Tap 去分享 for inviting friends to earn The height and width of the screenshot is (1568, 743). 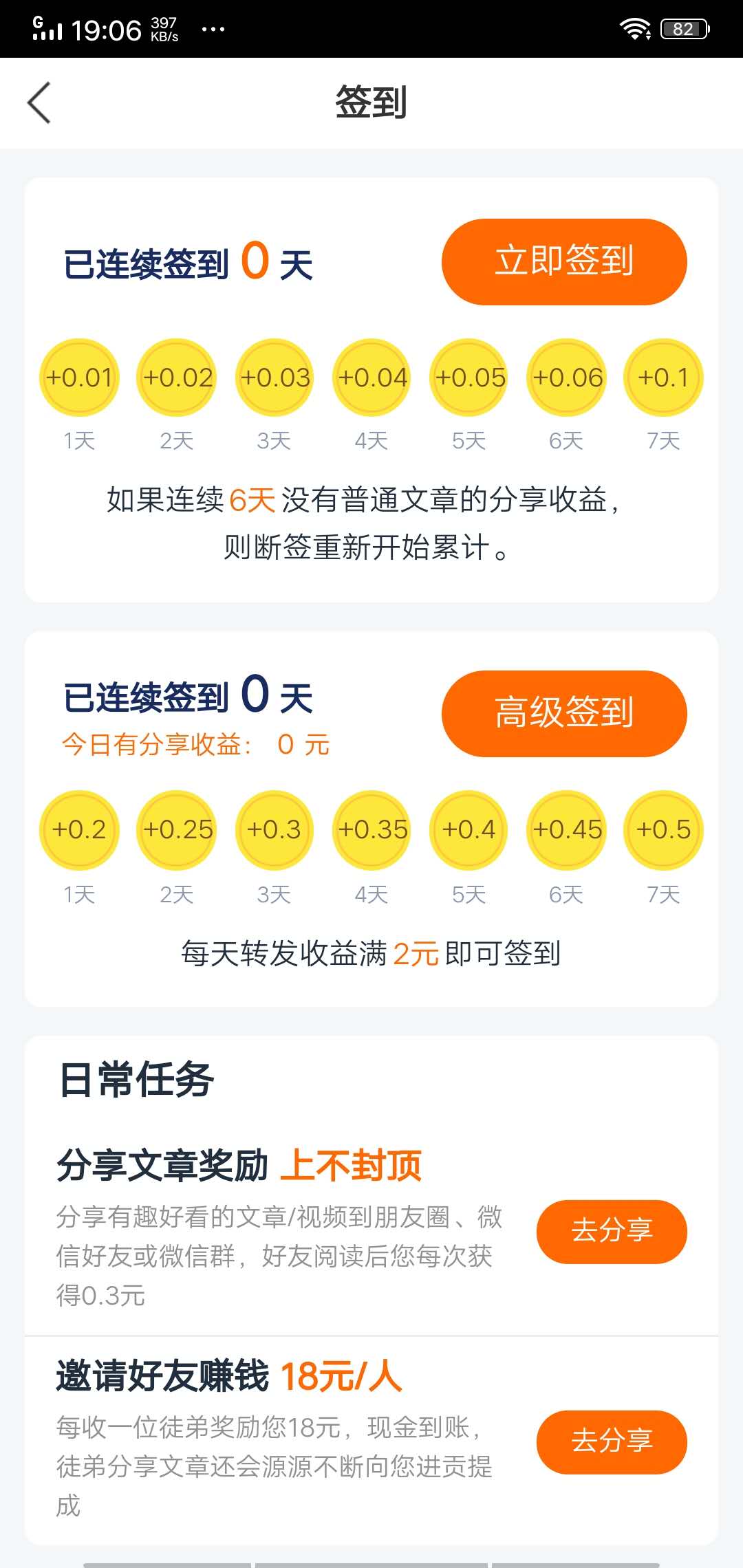pos(611,1442)
